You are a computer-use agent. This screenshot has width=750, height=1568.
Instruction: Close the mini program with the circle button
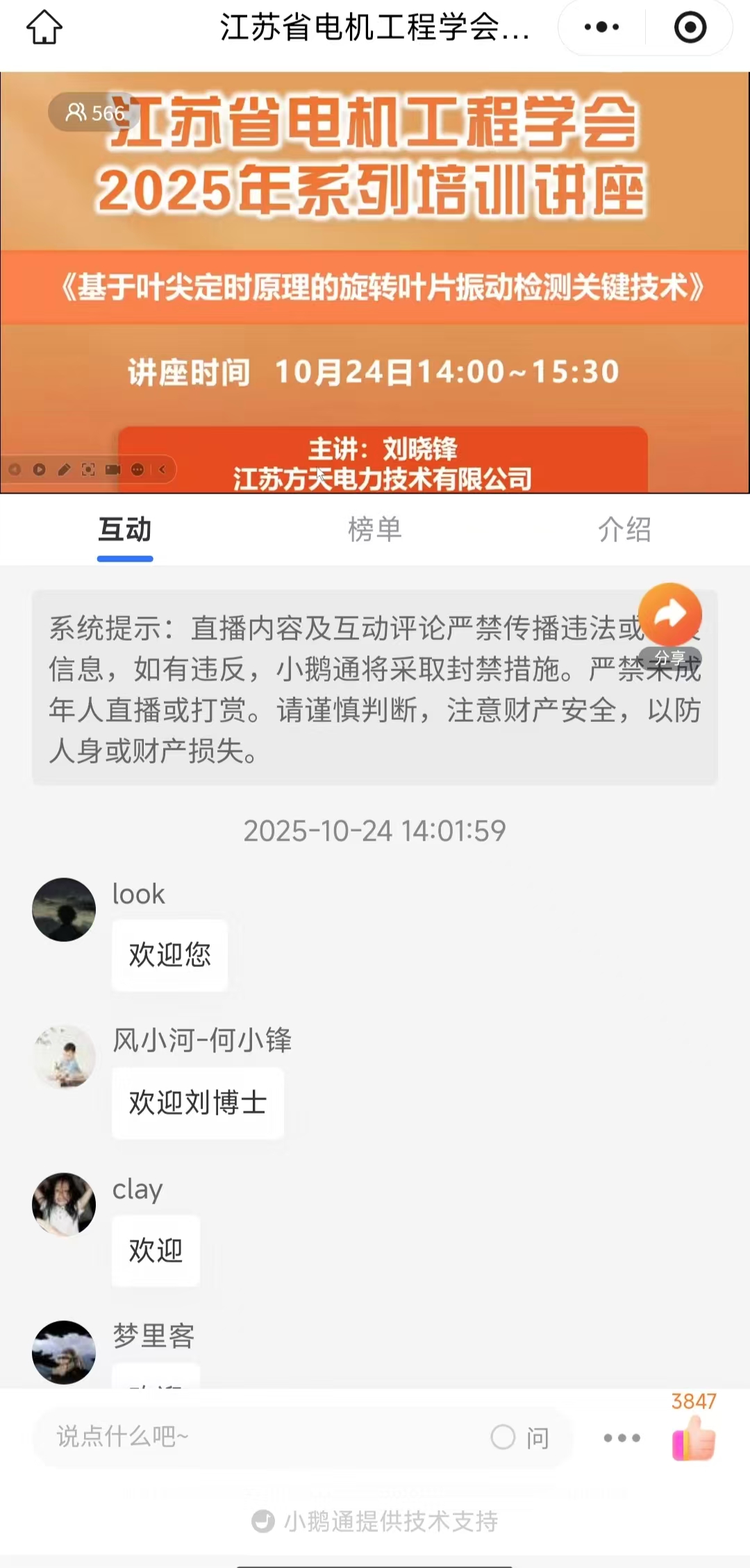coord(690,28)
